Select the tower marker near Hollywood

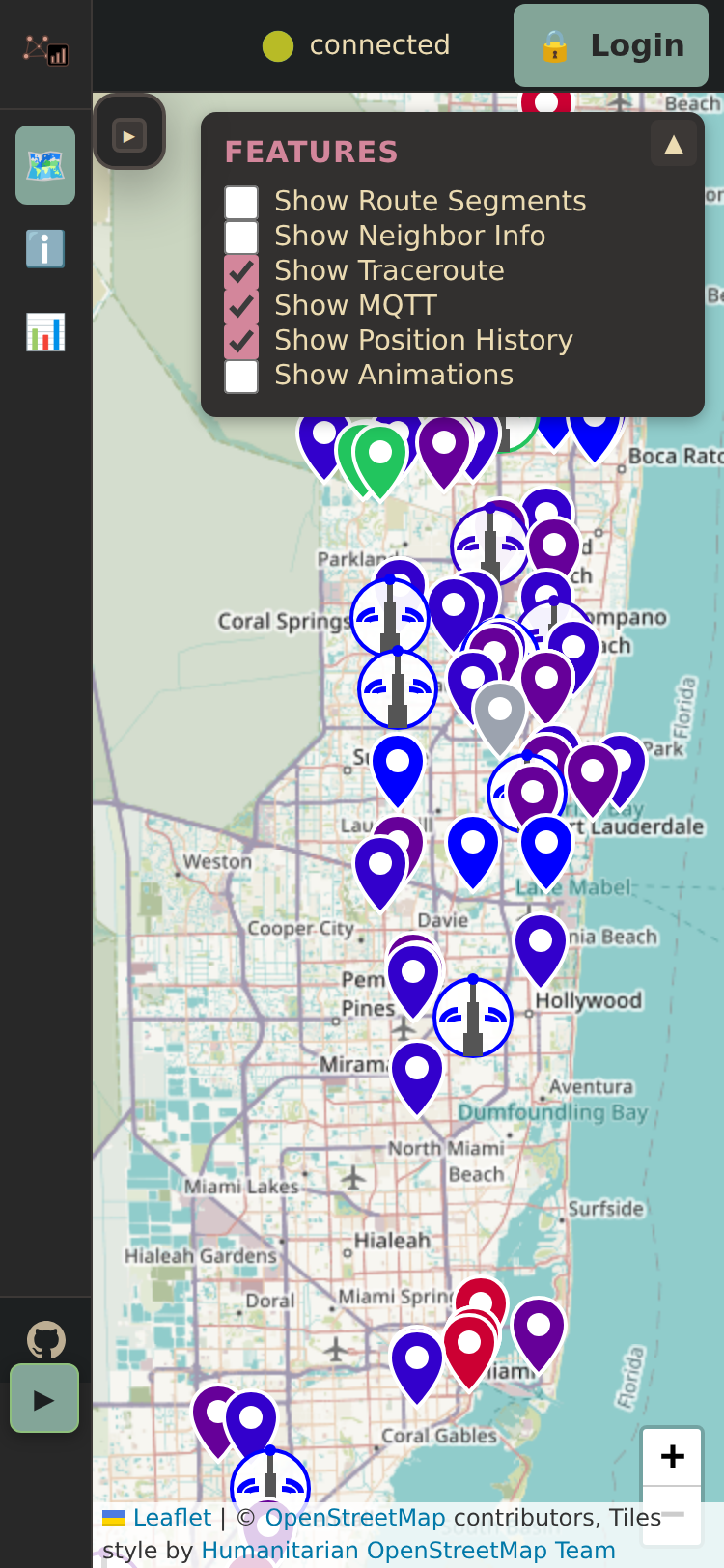tap(472, 1018)
